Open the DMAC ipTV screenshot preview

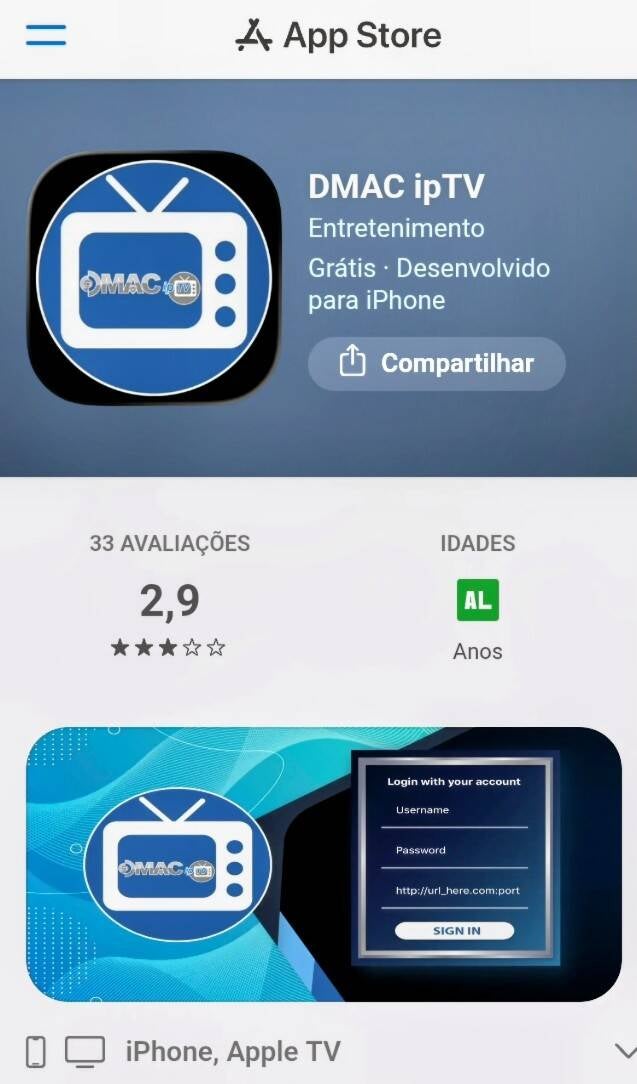click(x=324, y=864)
